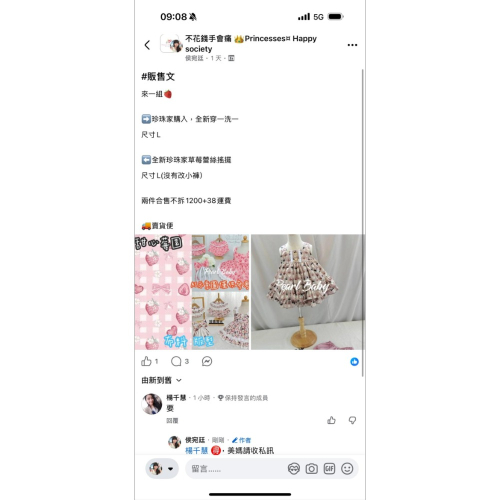Open the post's comments bubble
Image resolution: width=500 pixels, height=500 pixels.
coord(176,361)
